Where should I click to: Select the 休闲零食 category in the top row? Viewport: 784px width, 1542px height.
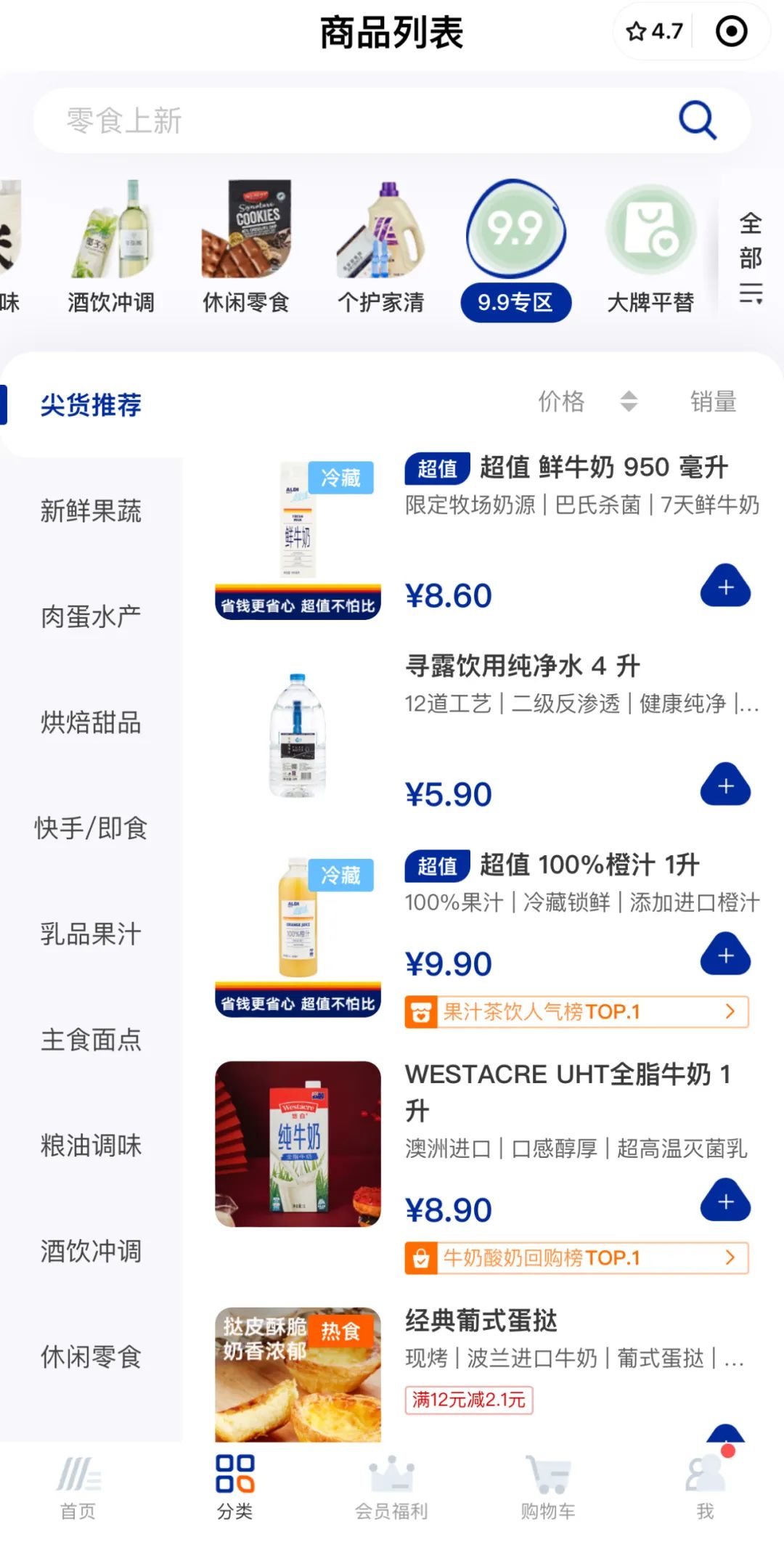click(x=246, y=248)
